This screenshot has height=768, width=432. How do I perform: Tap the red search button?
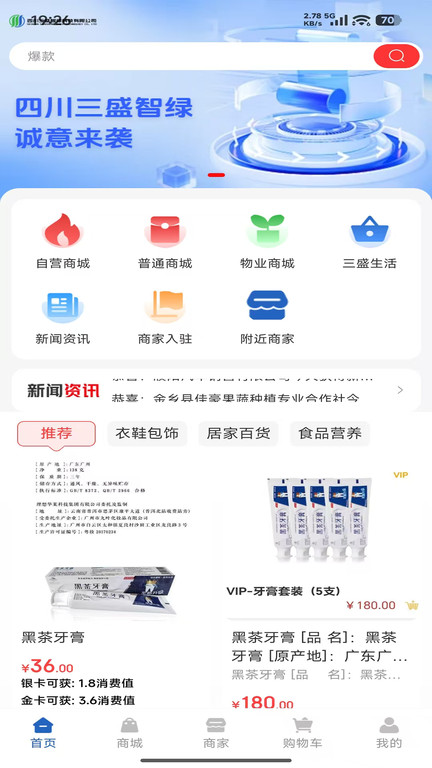(396, 56)
